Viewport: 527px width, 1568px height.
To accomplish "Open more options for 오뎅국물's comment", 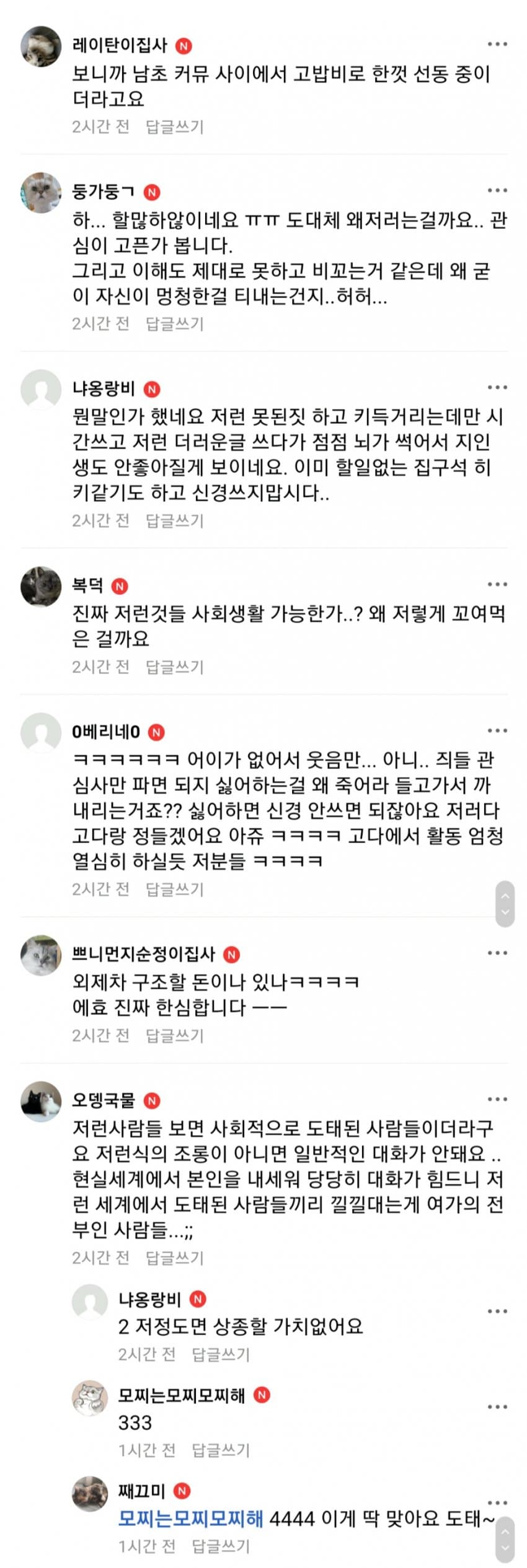I will [497, 1099].
